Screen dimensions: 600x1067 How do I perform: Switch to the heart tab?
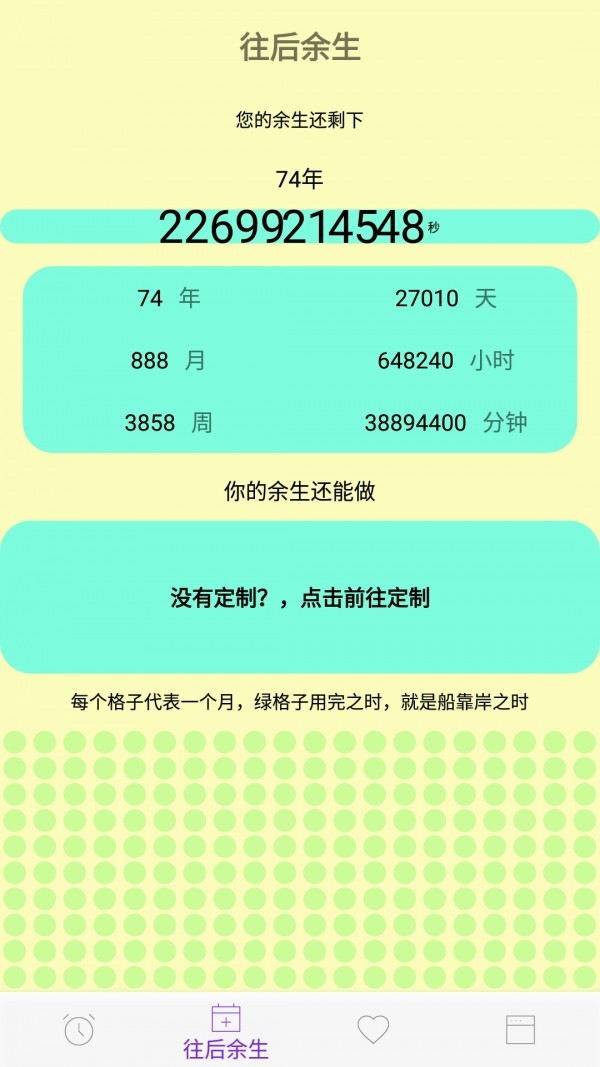coord(373,1029)
